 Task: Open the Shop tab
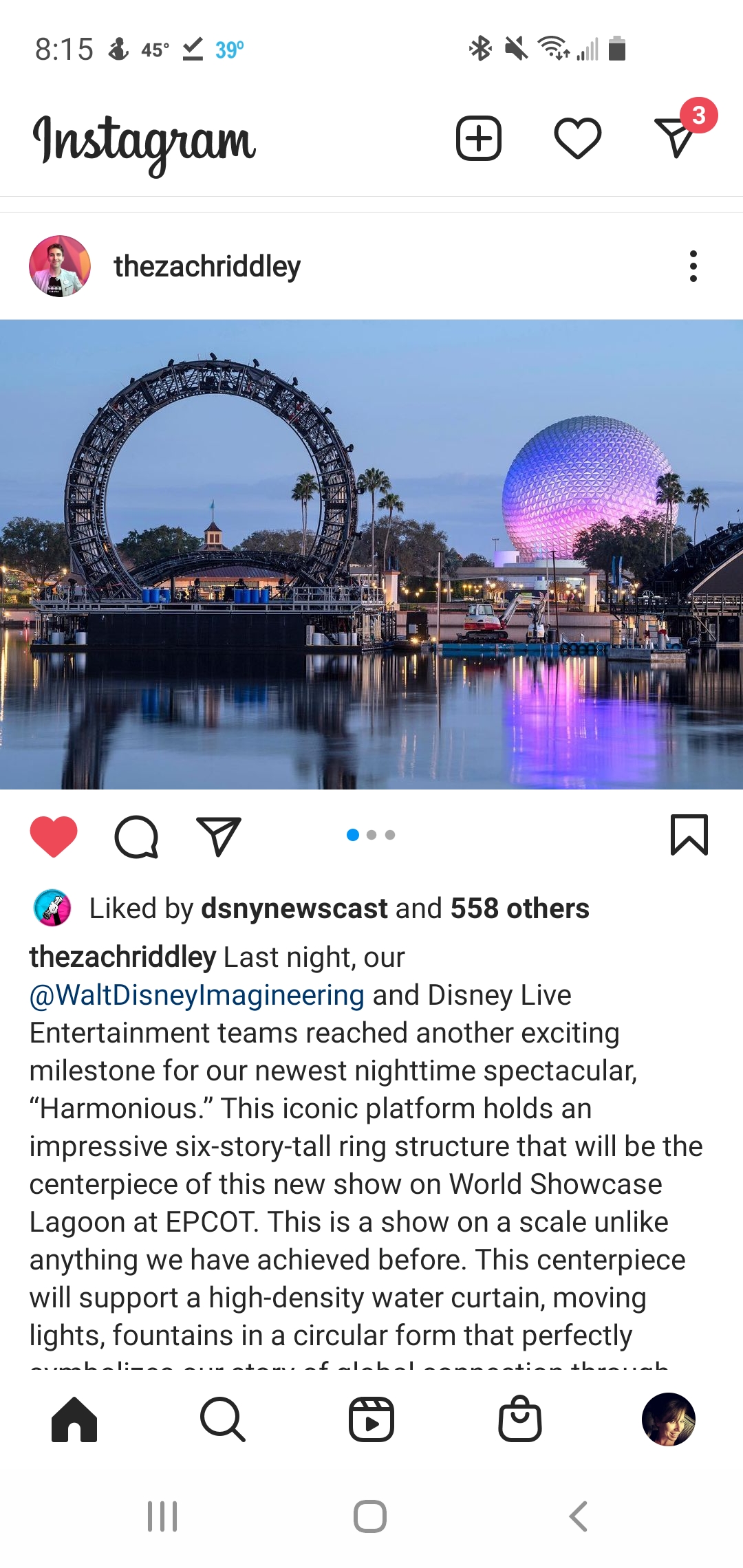tap(520, 1419)
